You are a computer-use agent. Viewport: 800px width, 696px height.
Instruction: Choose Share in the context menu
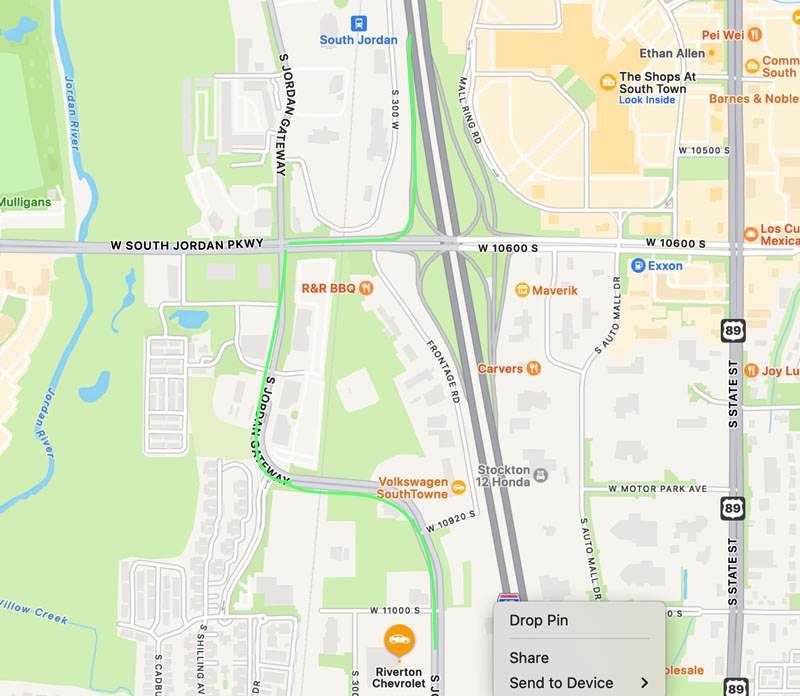529,657
